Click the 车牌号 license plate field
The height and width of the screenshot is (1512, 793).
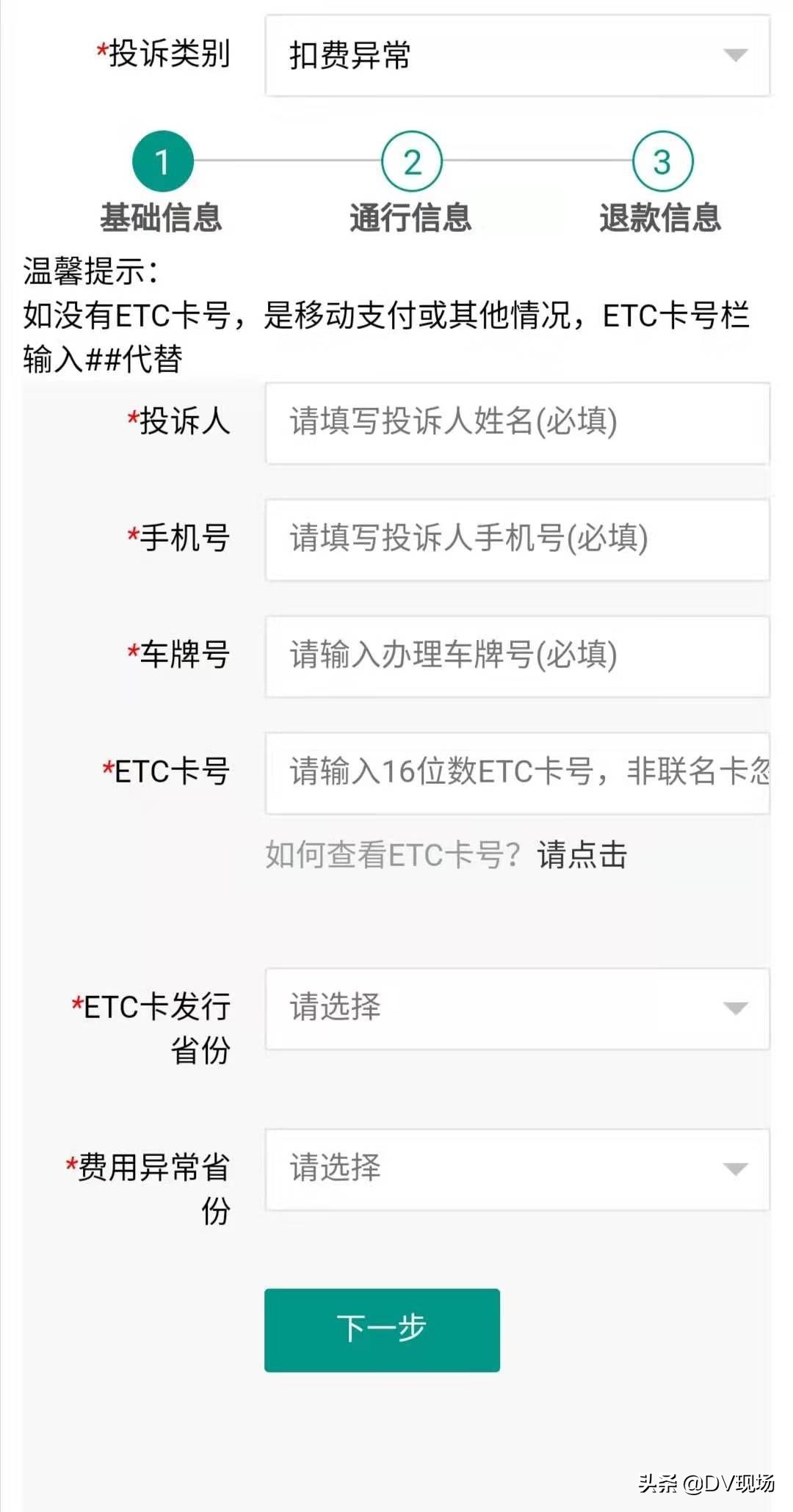[514, 655]
